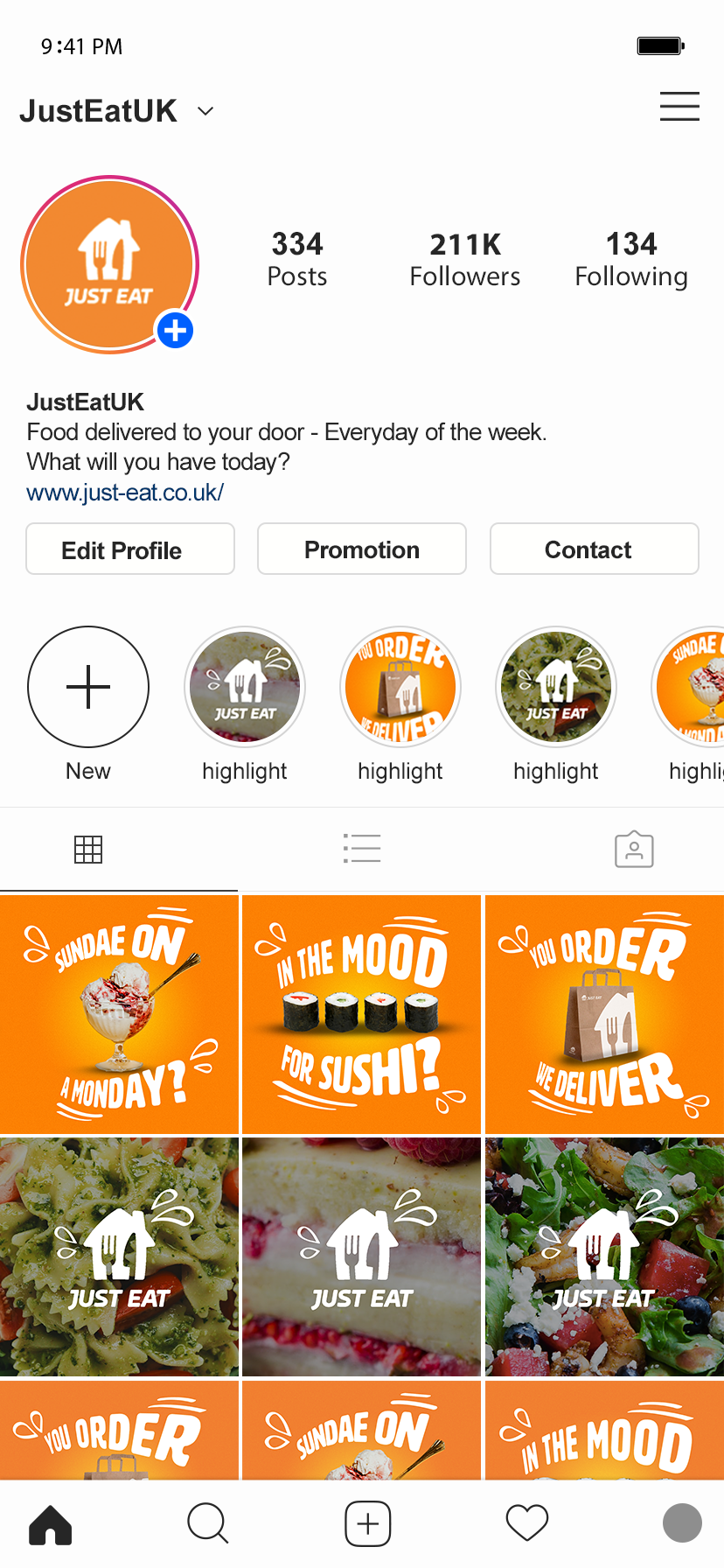The width and height of the screenshot is (724, 1568).
Task: Switch to the list view tab
Action: click(x=362, y=849)
